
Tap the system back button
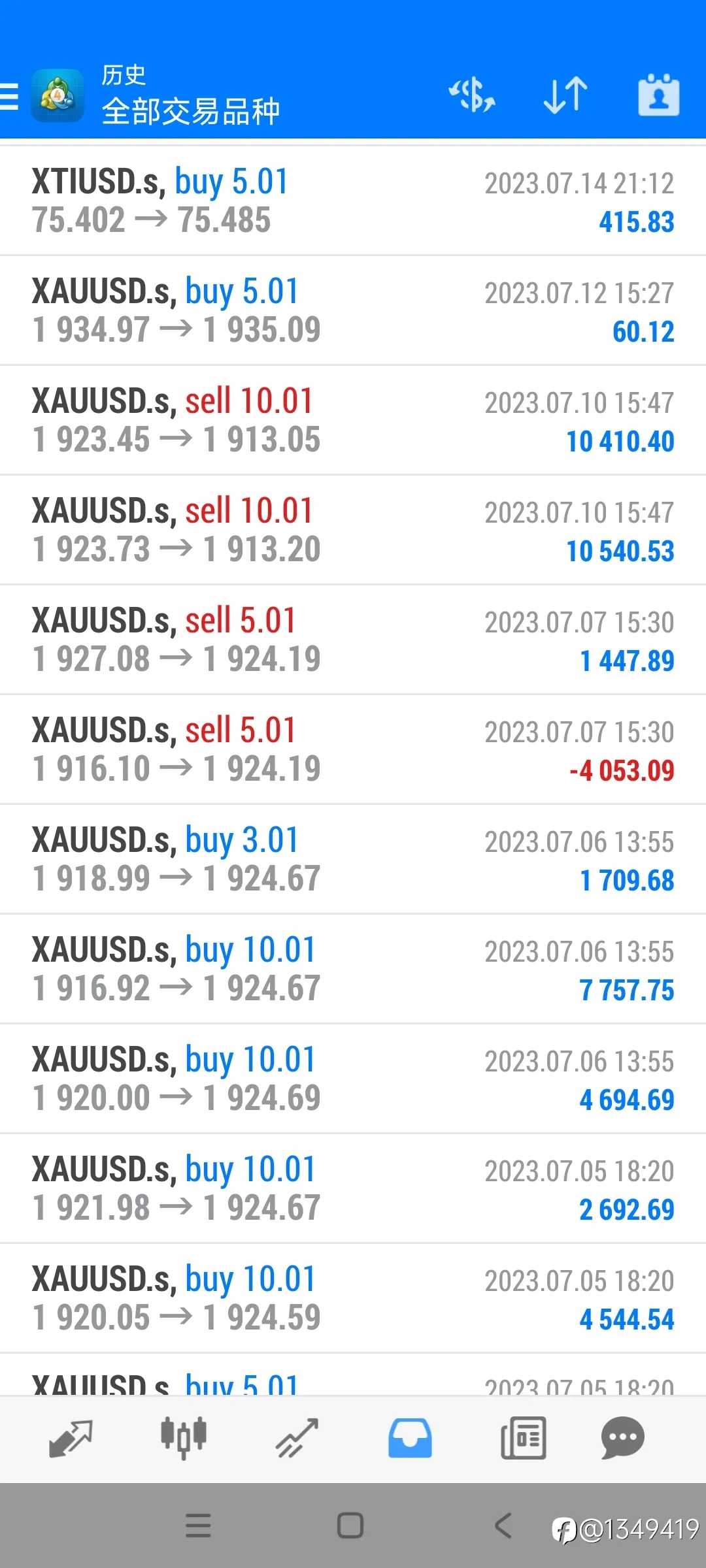click(x=503, y=1526)
